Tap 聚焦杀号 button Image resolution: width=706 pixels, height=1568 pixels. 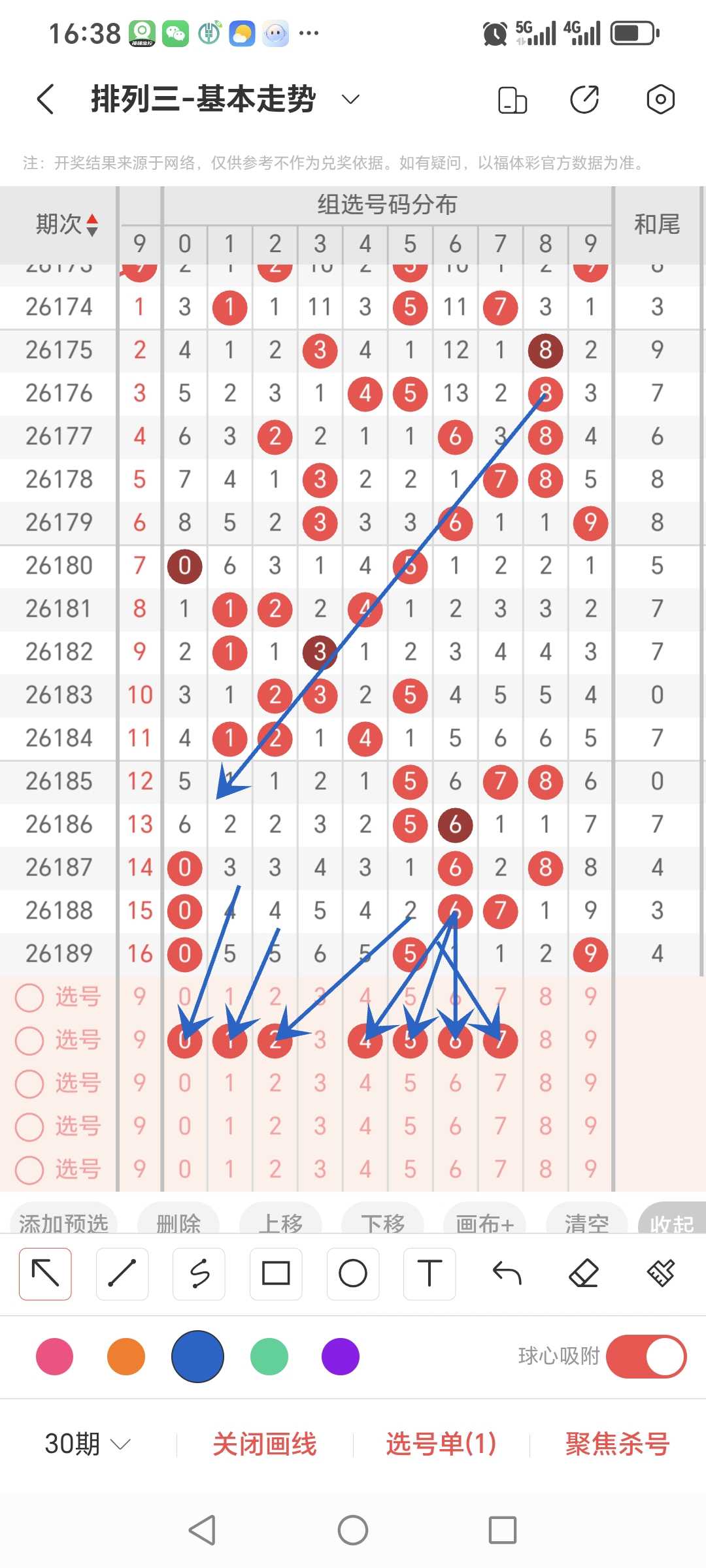[x=618, y=1444]
